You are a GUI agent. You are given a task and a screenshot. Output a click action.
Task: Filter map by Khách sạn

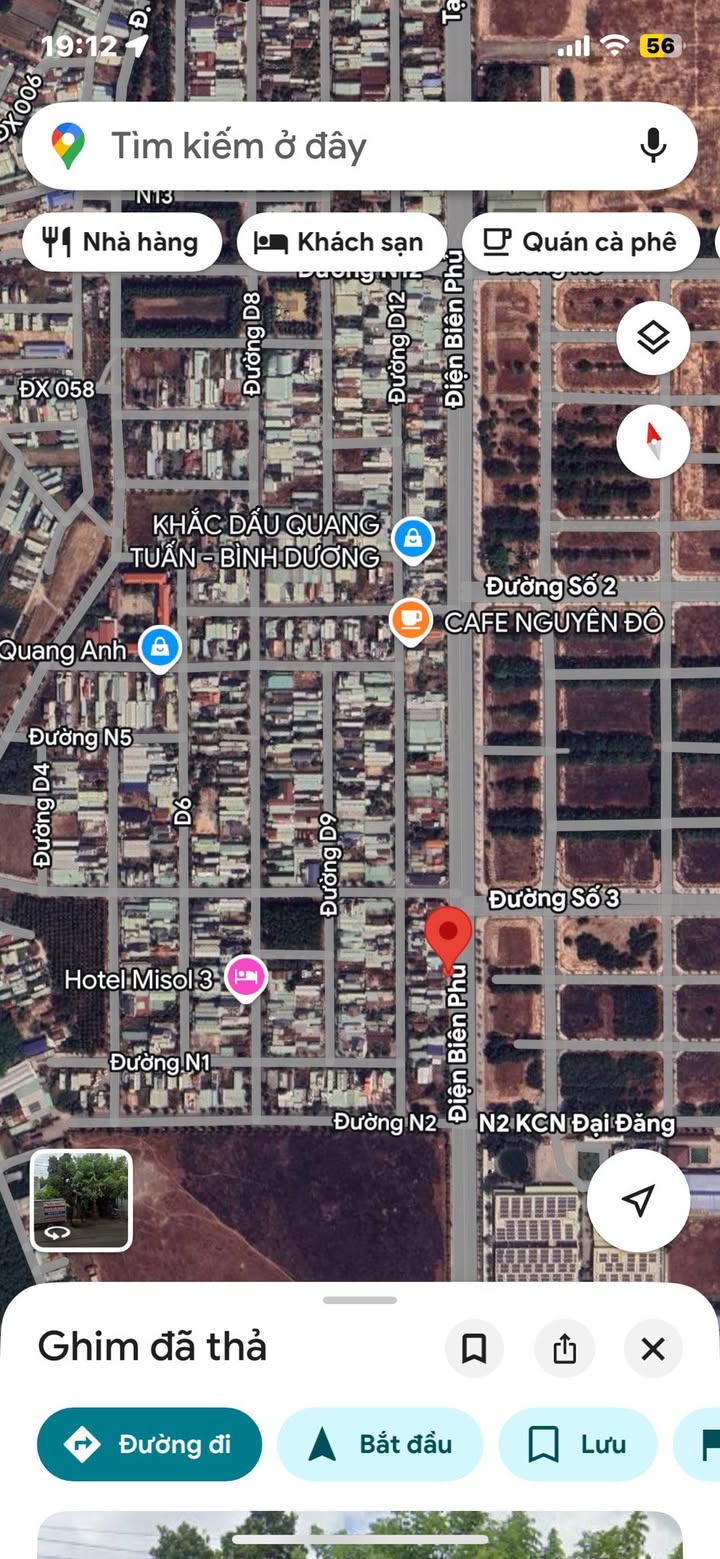[x=341, y=242]
